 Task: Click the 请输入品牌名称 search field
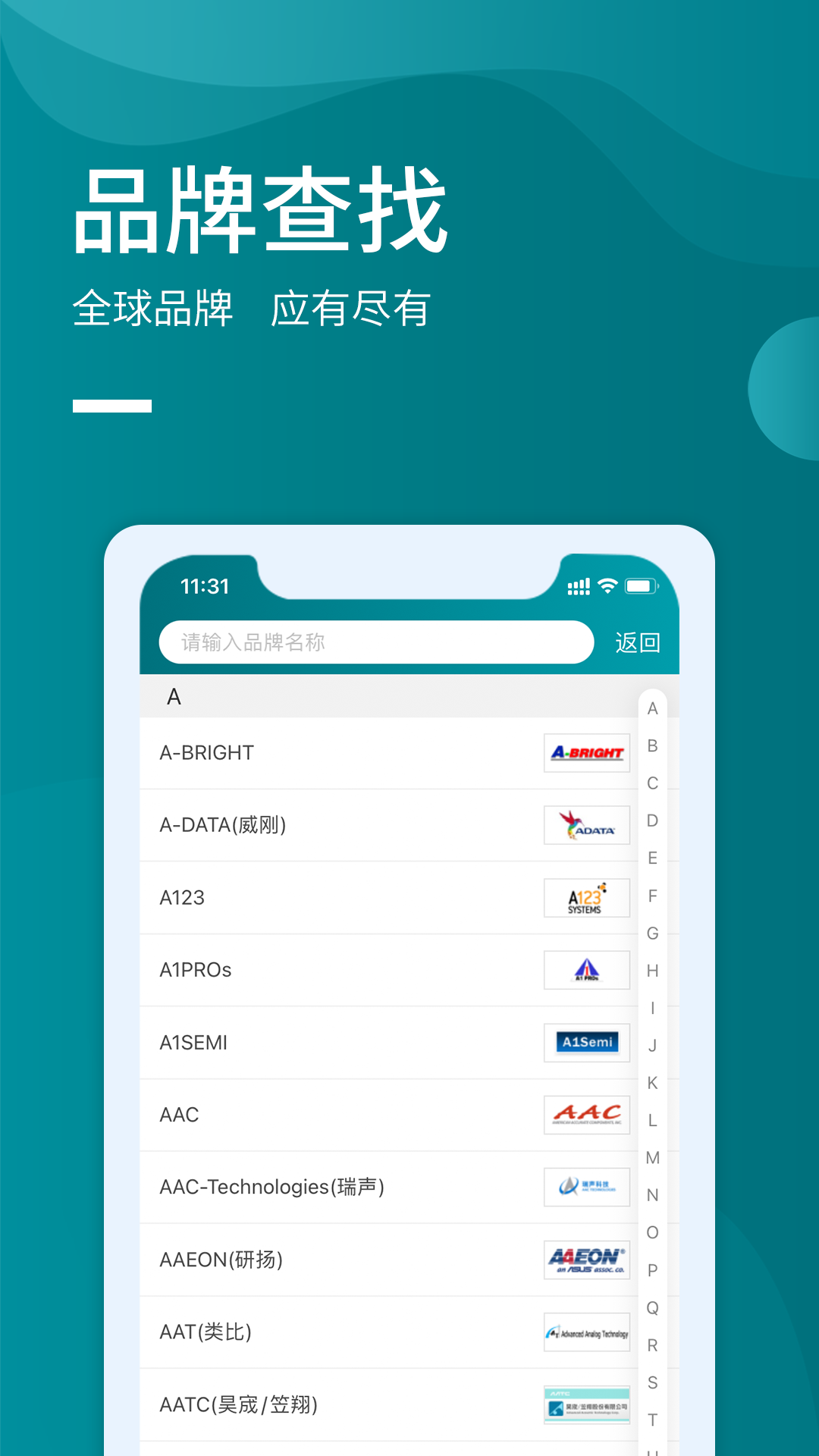(375, 642)
